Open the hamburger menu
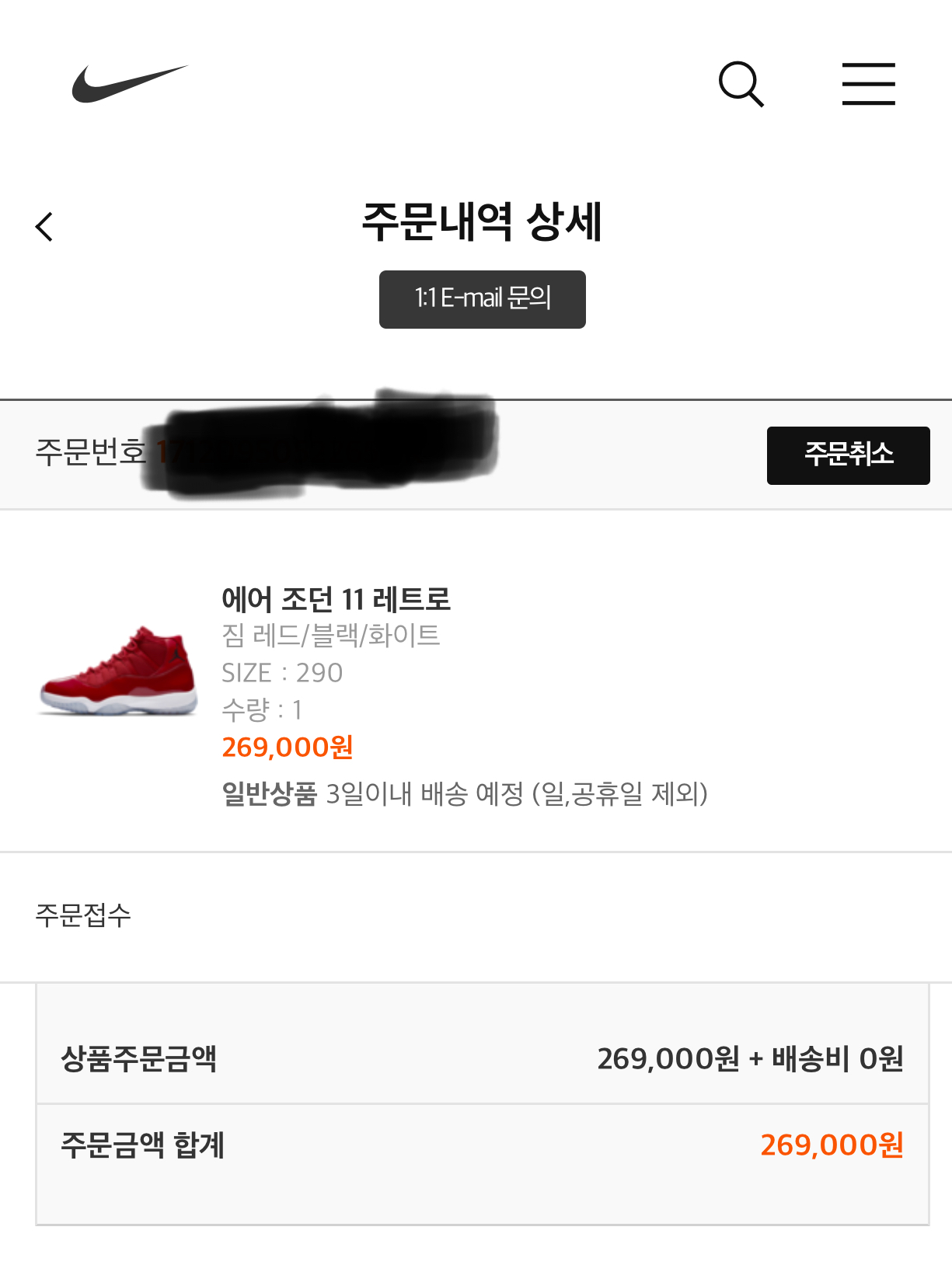Viewport: 952px width, 1272px height. coord(868,84)
